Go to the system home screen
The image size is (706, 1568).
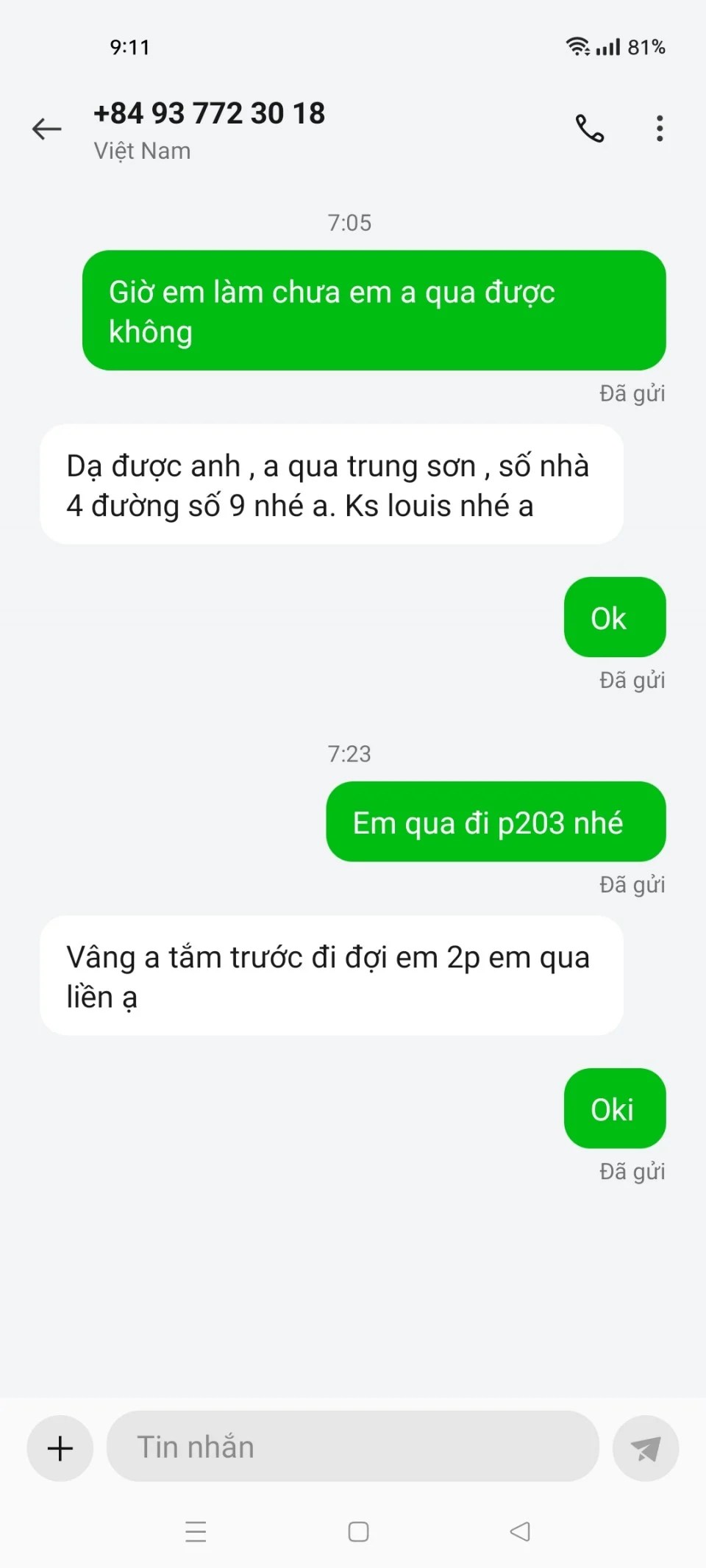coord(358,1531)
